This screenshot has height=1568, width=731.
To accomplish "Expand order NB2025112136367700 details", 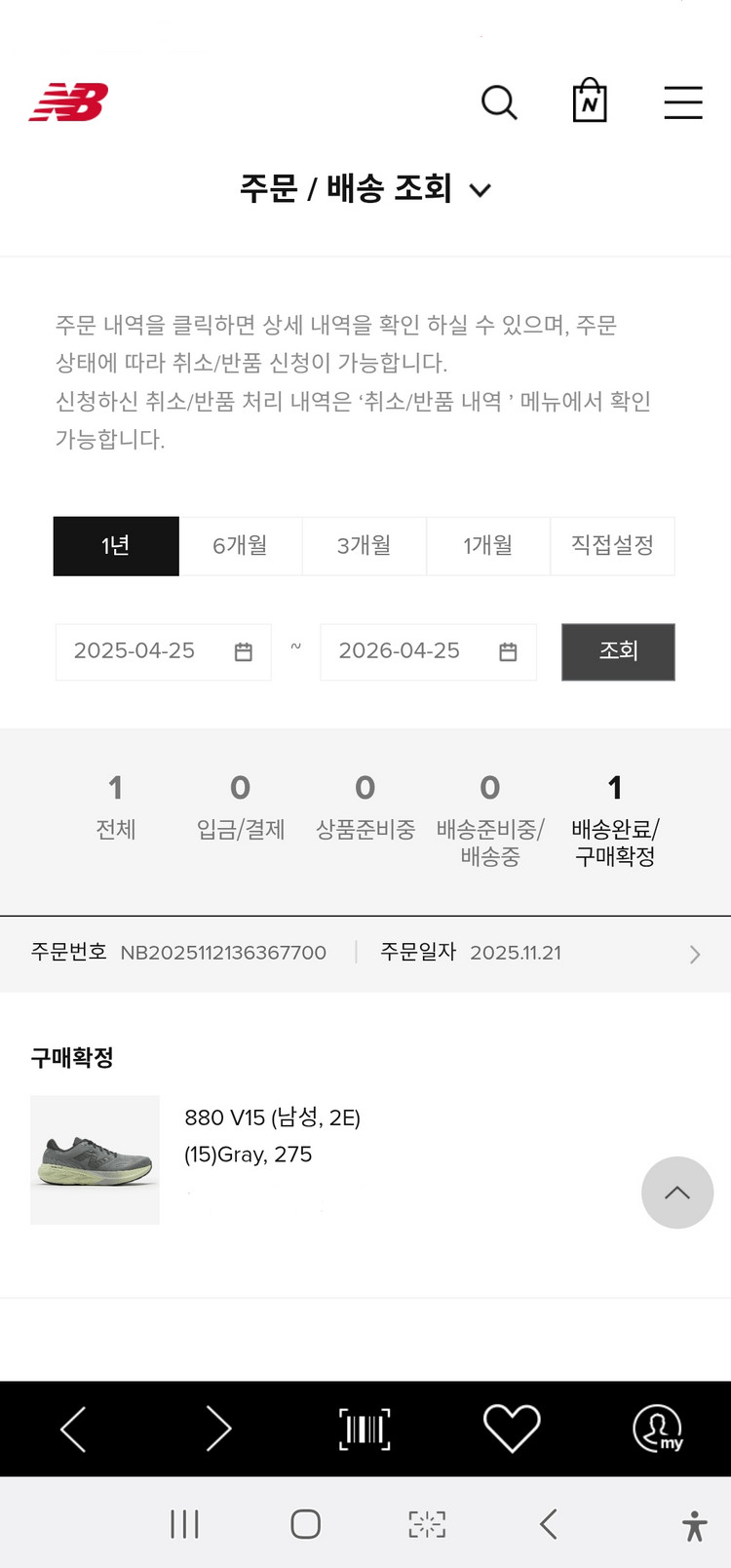I will [x=694, y=953].
